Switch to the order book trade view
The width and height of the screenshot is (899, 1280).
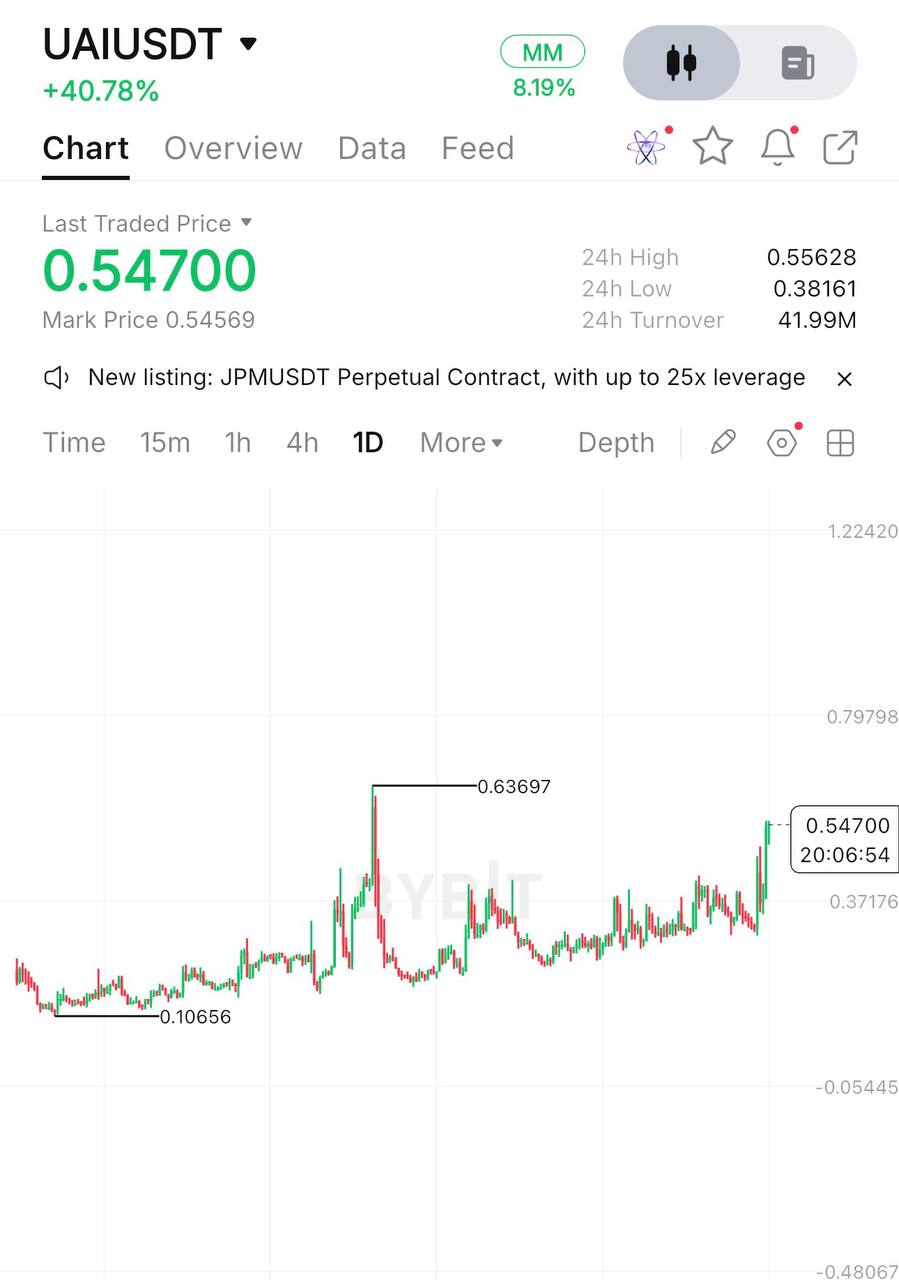click(x=798, y=63)
